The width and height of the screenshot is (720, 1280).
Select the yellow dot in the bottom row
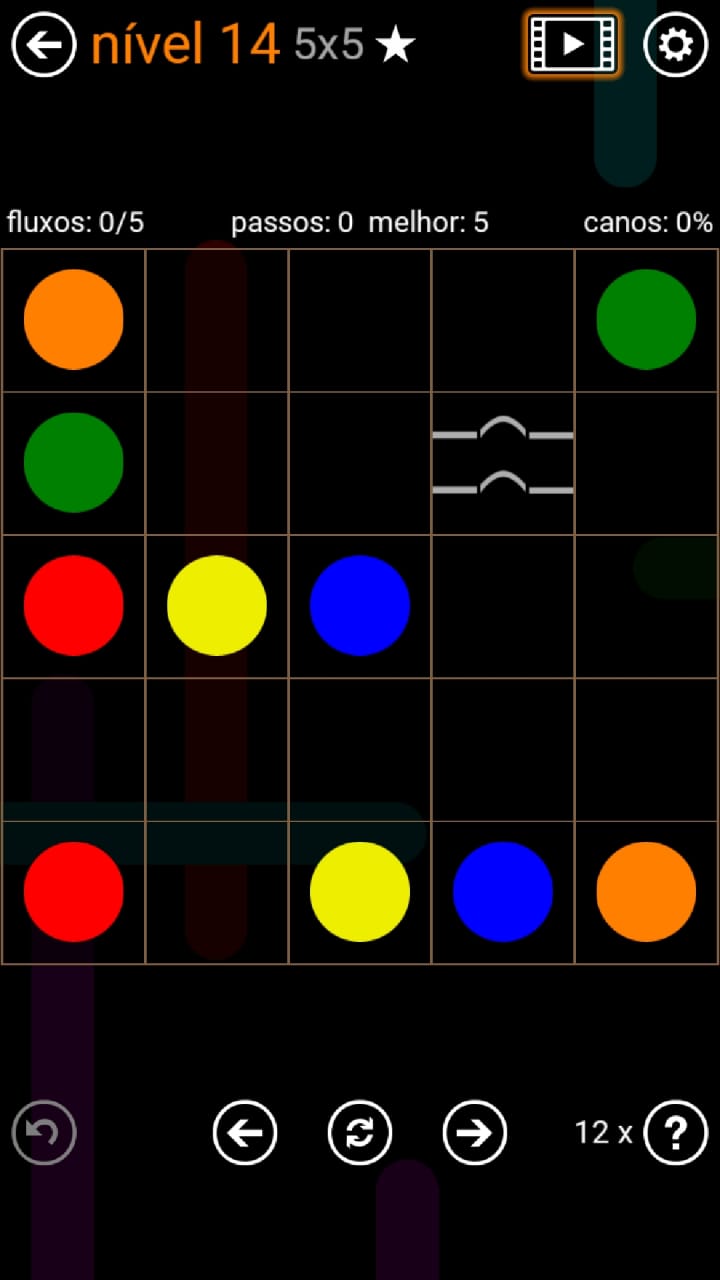360,892
